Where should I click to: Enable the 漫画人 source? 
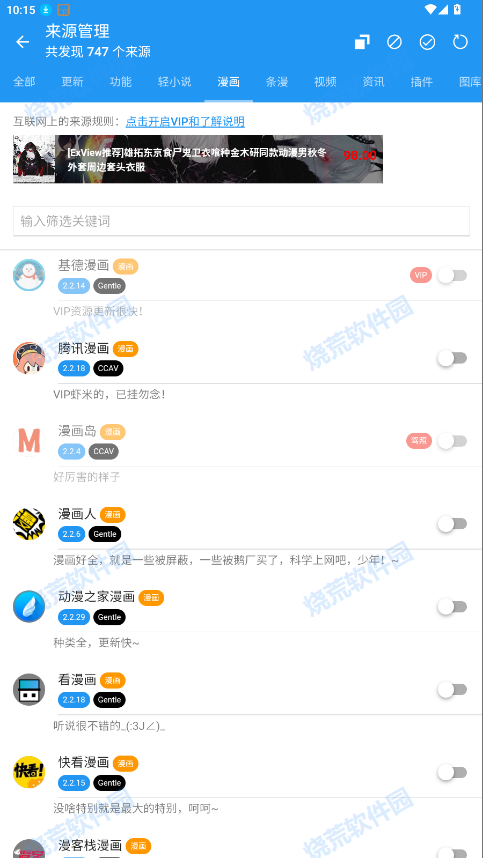452,524
